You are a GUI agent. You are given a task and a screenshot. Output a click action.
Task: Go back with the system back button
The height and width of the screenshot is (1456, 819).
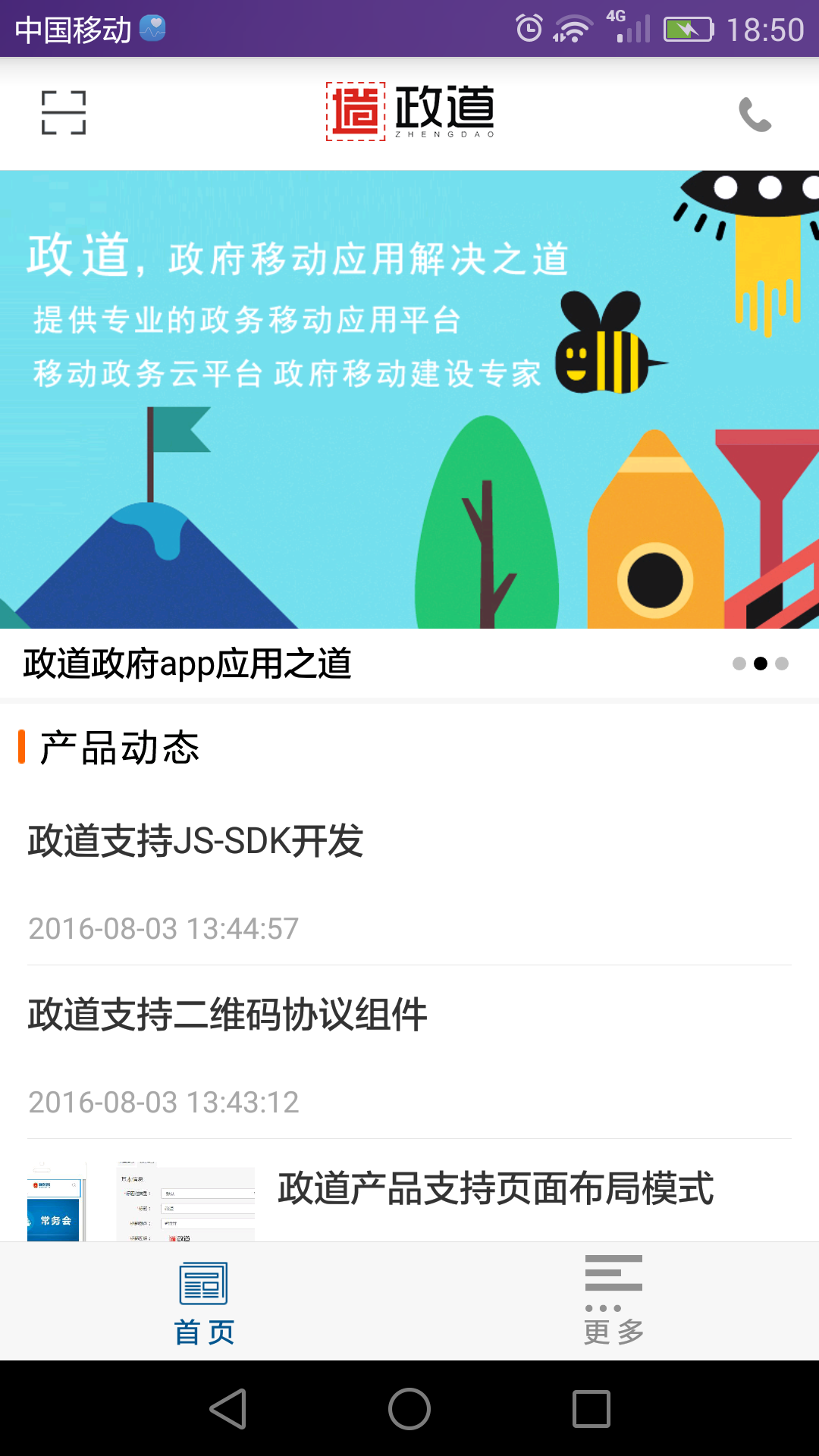227,1409
